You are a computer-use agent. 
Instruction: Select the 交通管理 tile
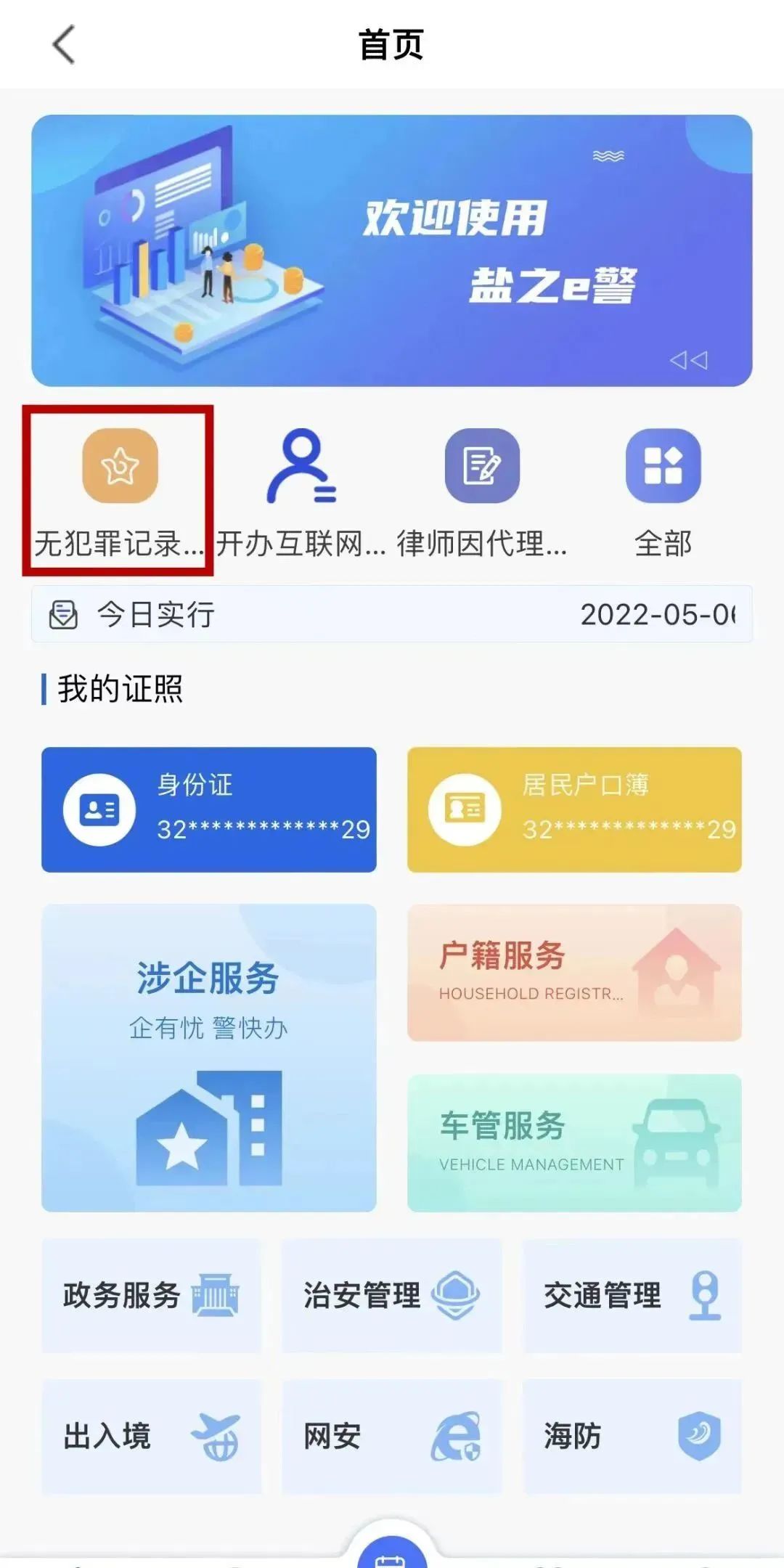click(632, 1295)
